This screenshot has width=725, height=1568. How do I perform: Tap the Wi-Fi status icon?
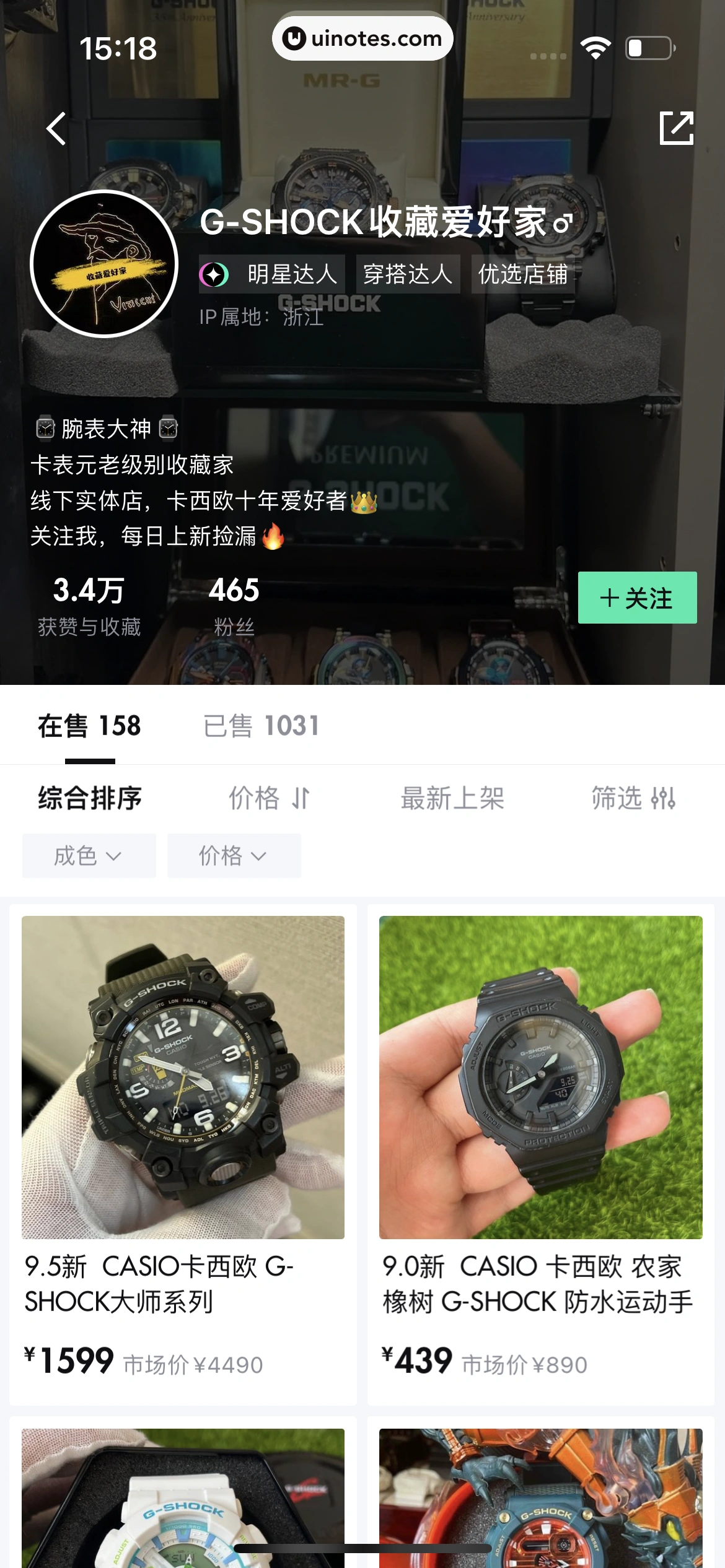click(594, 46)
